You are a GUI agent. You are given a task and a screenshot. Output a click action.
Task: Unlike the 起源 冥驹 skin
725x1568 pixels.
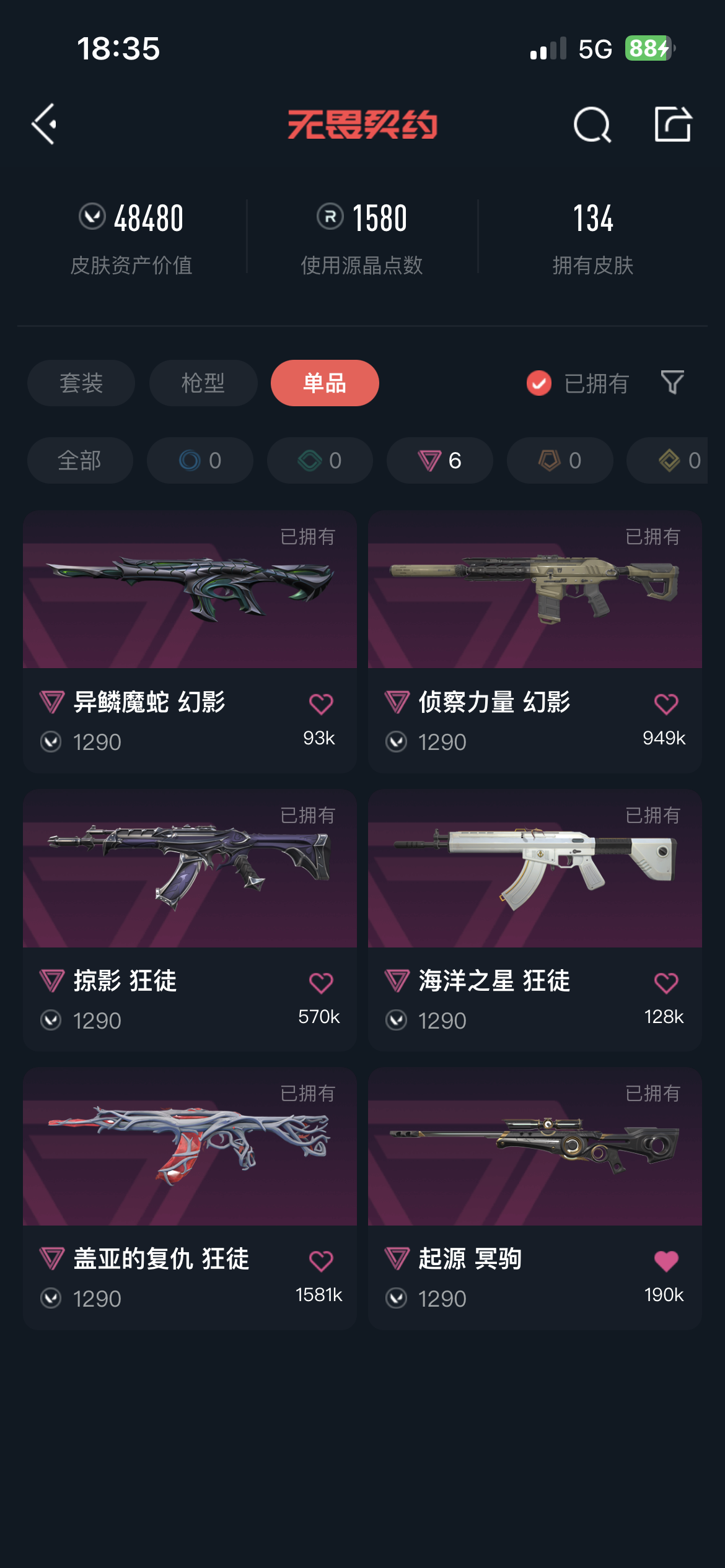point(666,1261)
